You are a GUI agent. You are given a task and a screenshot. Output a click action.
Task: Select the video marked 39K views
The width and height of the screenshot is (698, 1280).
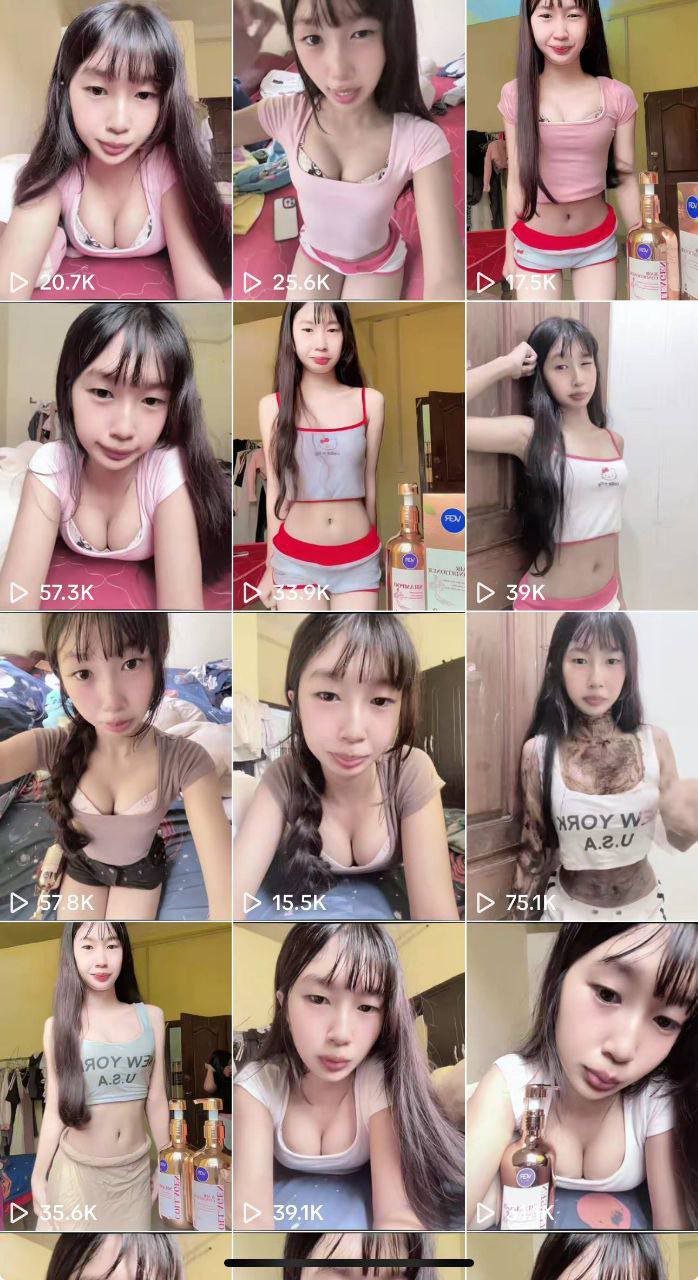[x=582, y=457]
